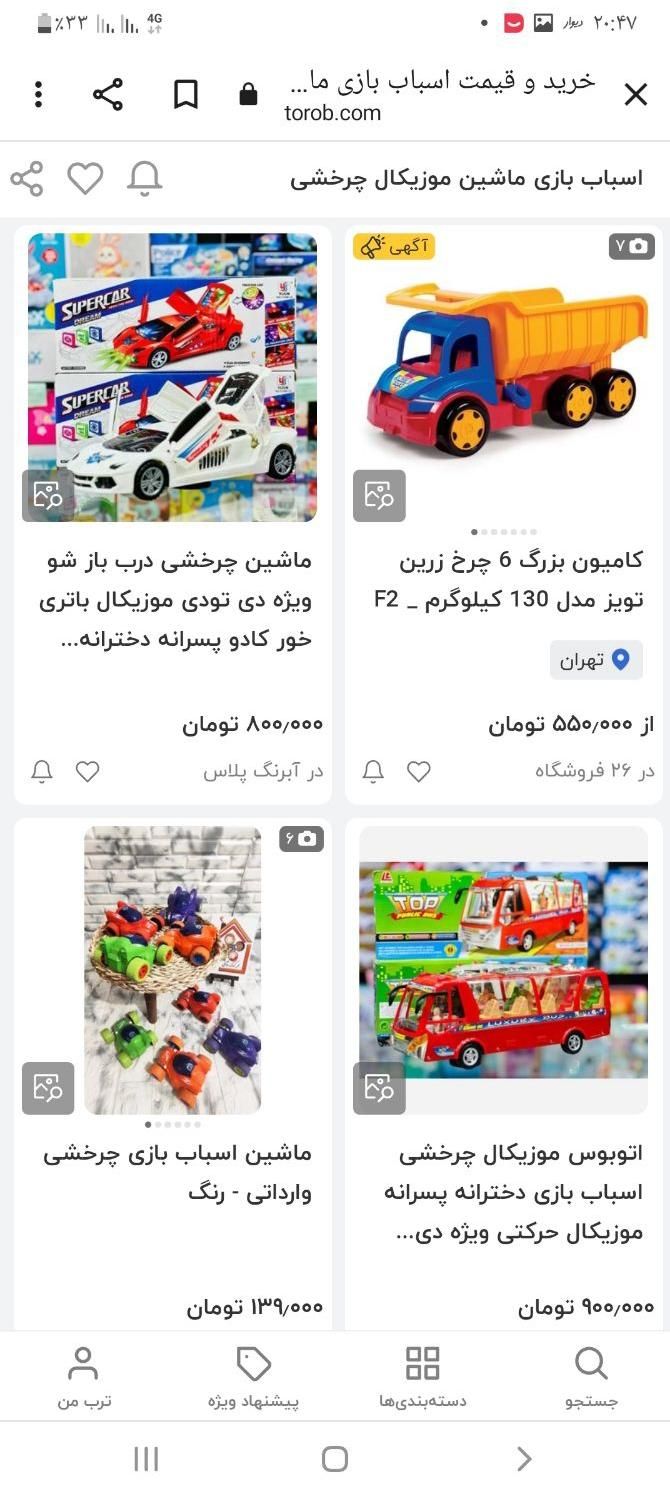Image resolution: width=670 pixels, height=1498 pixels.
Task: Enable price alert bell beside page title
Action: (x=144, y=179)
